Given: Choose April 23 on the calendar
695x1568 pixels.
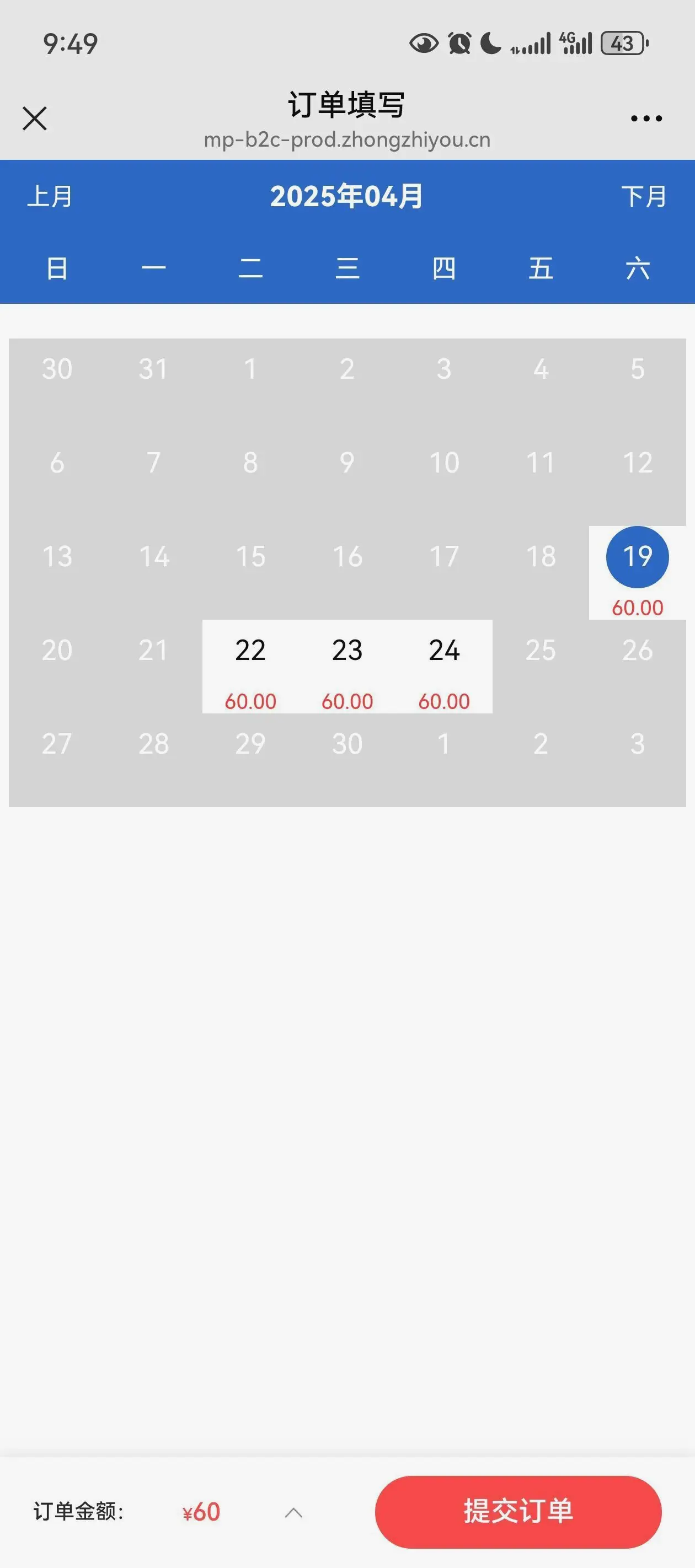Looking at the screenshot, I should [x=347, y=666].
